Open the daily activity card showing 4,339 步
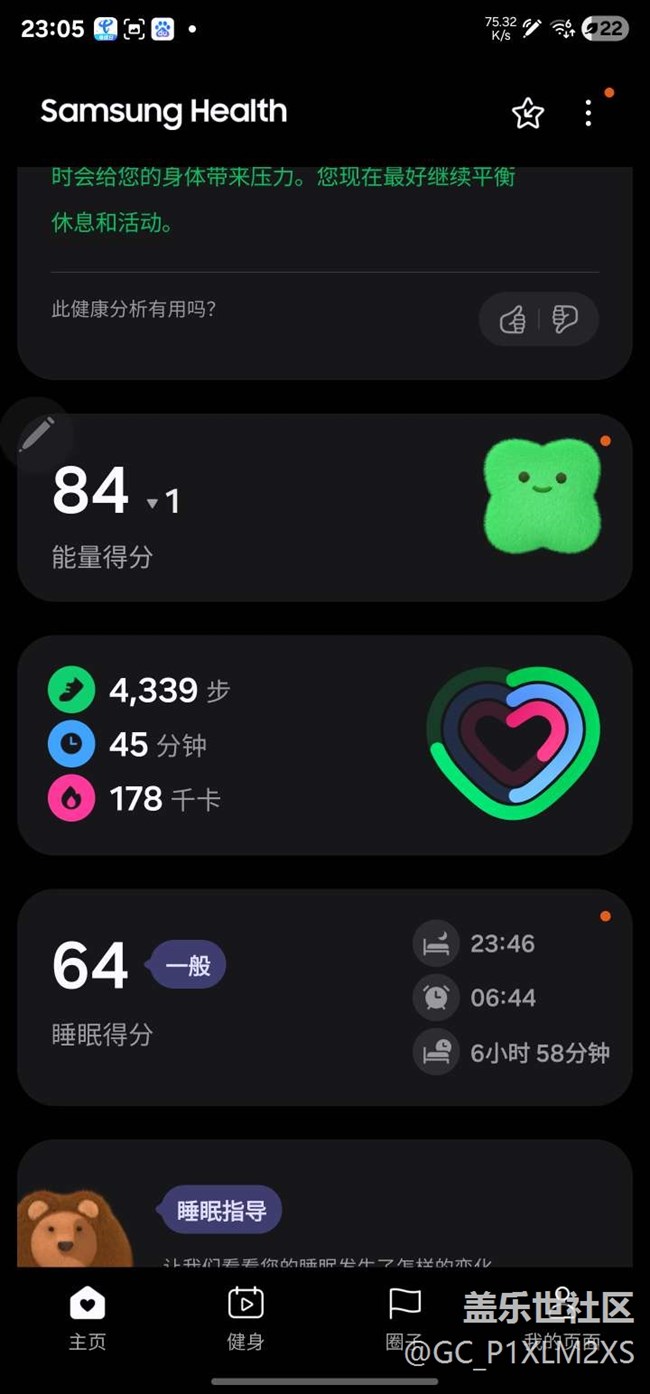 pos(325,745)
